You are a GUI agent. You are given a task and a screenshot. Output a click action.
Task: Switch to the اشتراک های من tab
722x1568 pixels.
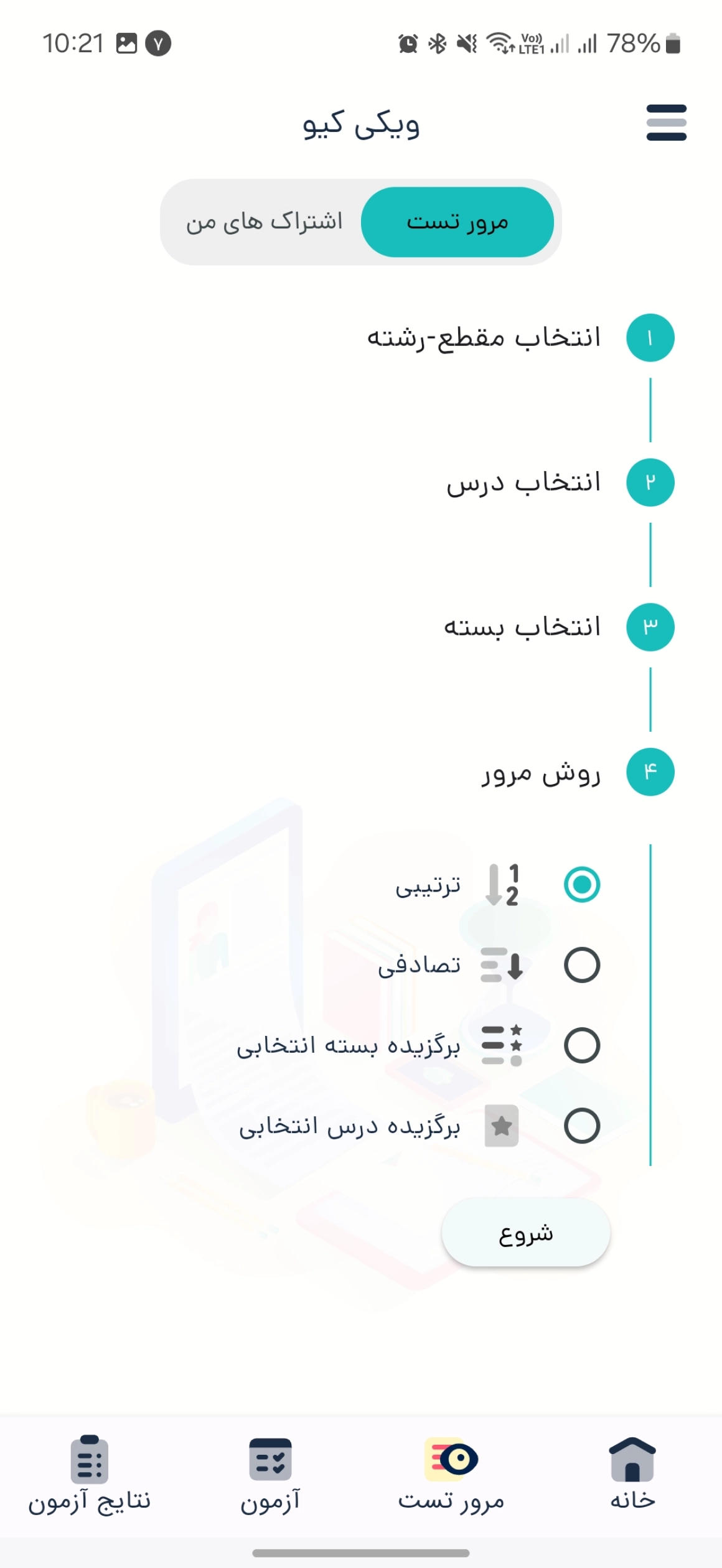click(265, 222)
